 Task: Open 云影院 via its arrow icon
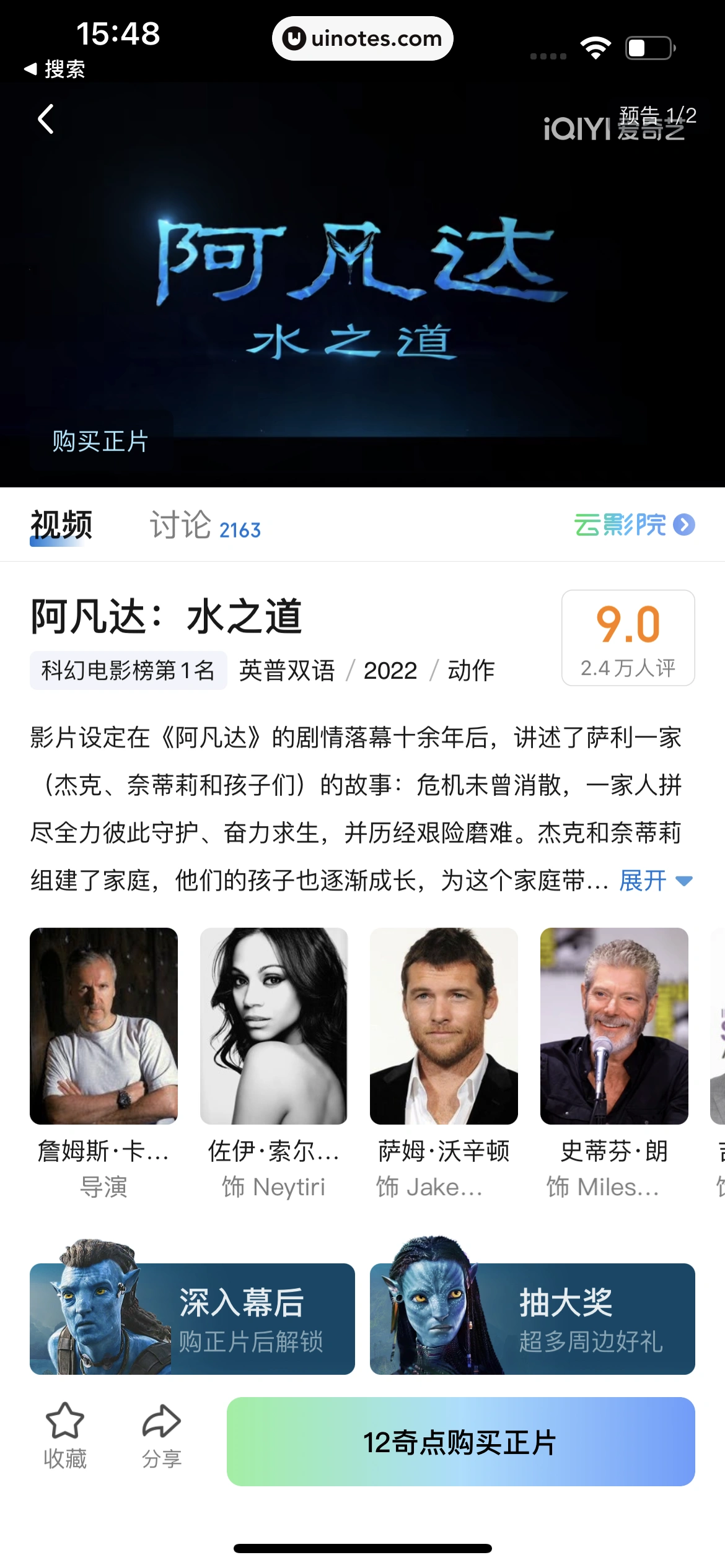point(684,525)
